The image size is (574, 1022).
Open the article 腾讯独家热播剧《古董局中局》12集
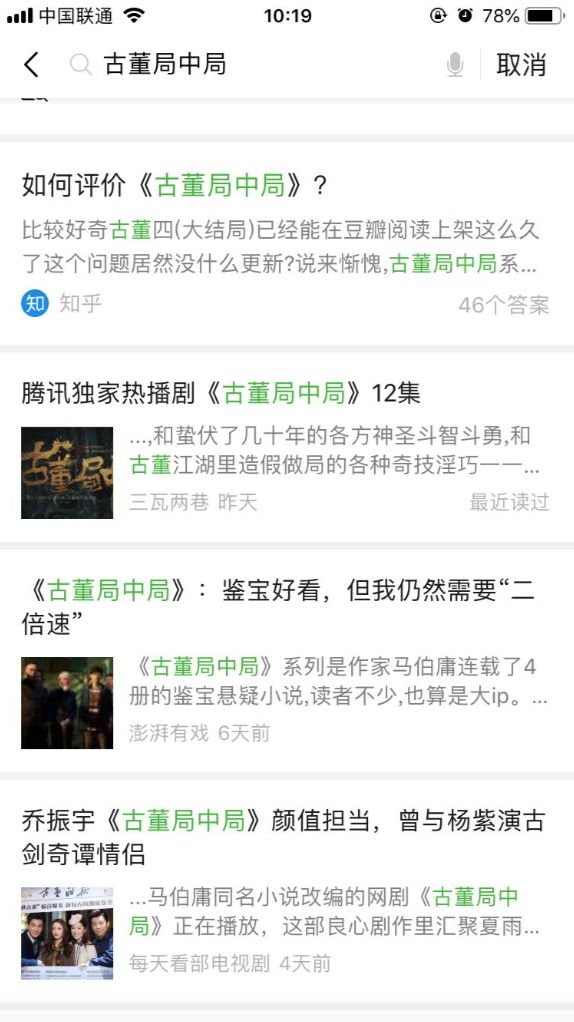[287, 448]
